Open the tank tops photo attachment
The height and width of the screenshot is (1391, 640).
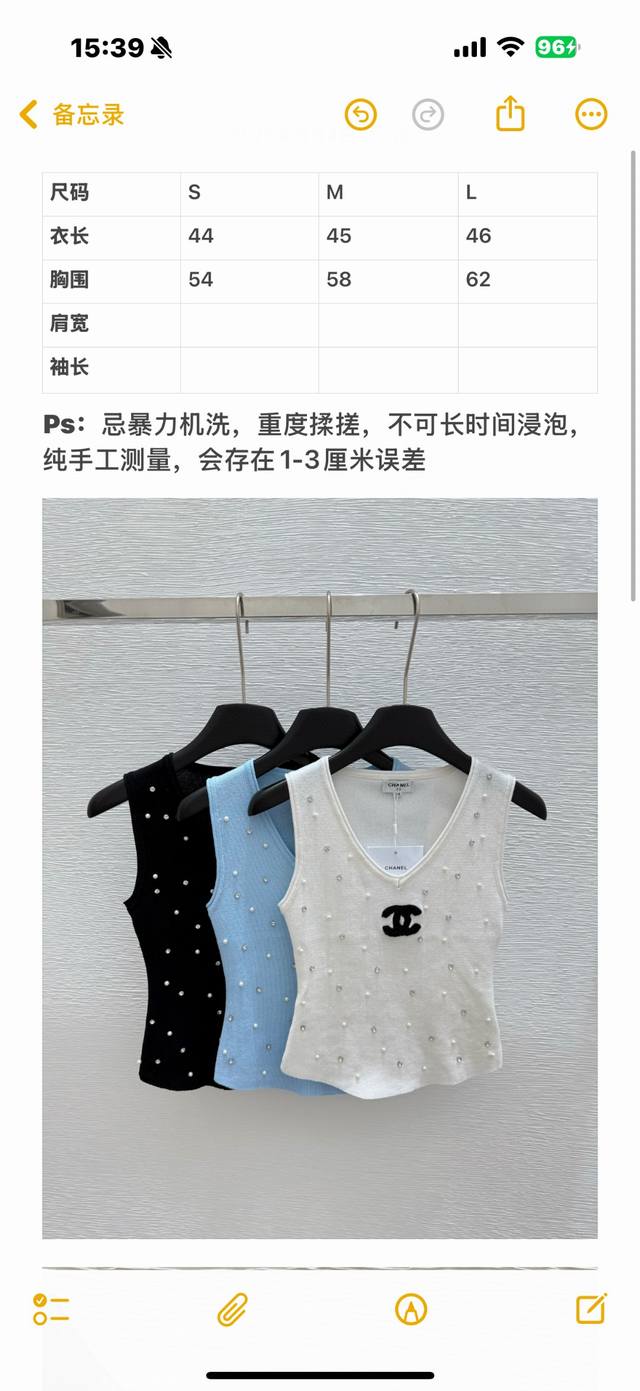click(320, 868)
